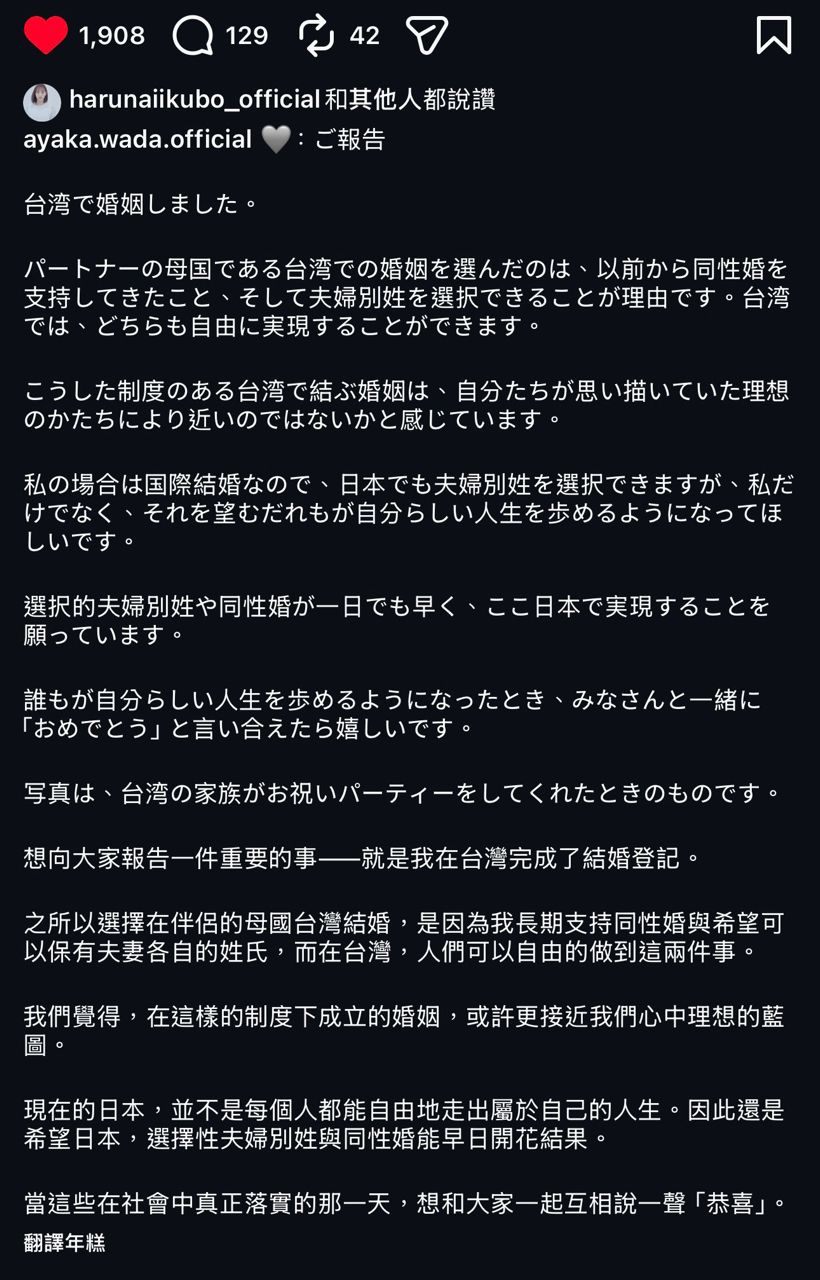Open harunaiikubo_official's profile from the likes line
This screenshot has width=820, height=1280.
195,99
